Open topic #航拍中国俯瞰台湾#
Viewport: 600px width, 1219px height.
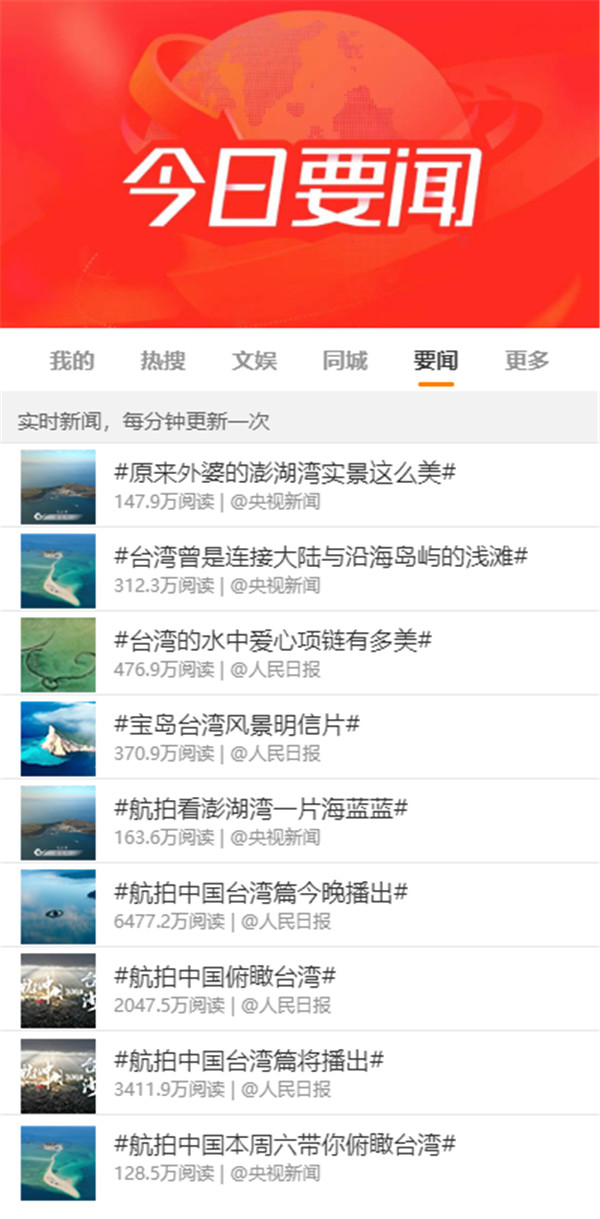click(300, 990)
